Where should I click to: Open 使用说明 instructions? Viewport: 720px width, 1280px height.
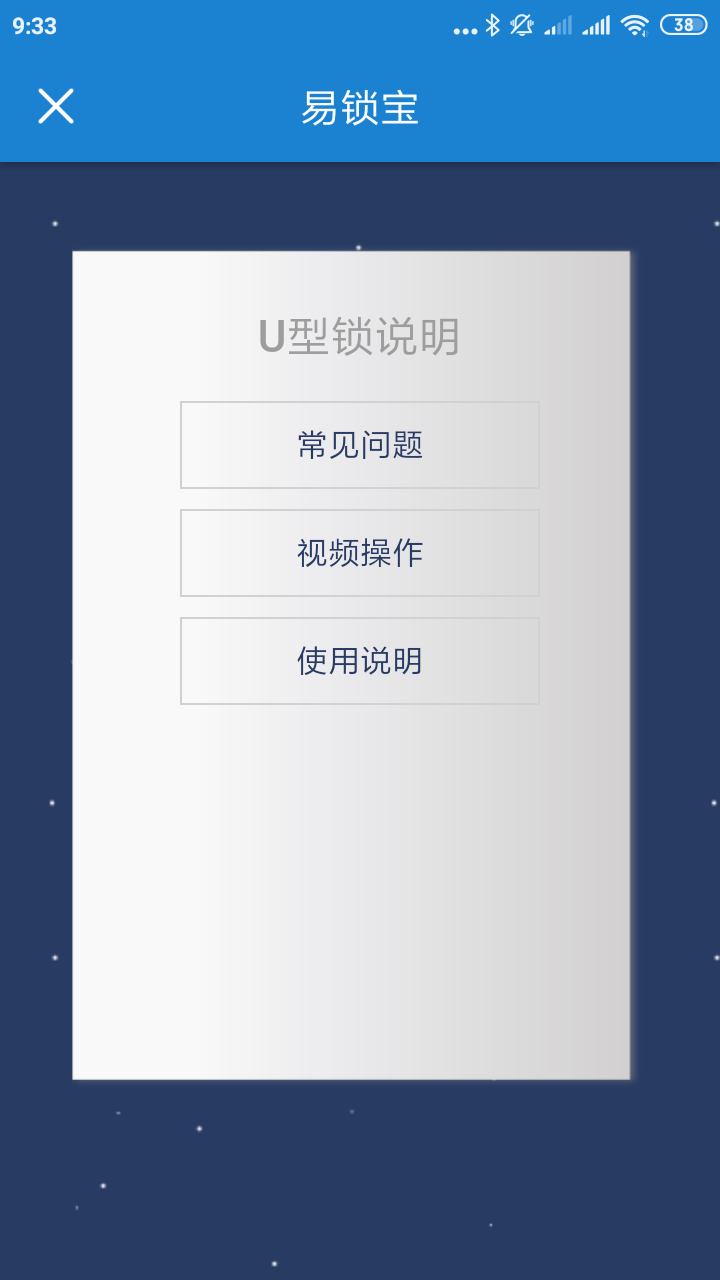pos(360,661)
